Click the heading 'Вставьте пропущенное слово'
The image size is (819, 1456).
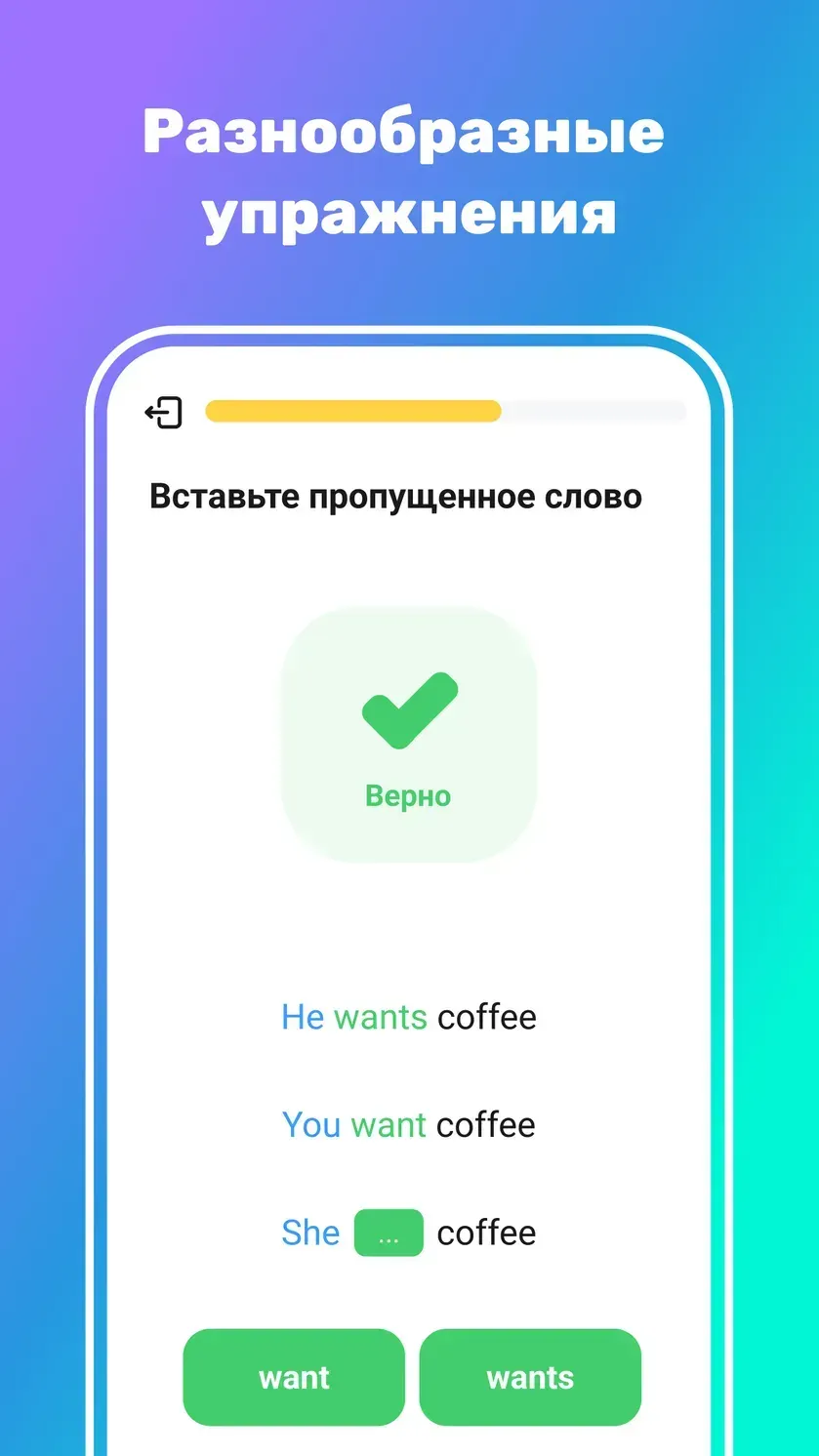(394, 496)
